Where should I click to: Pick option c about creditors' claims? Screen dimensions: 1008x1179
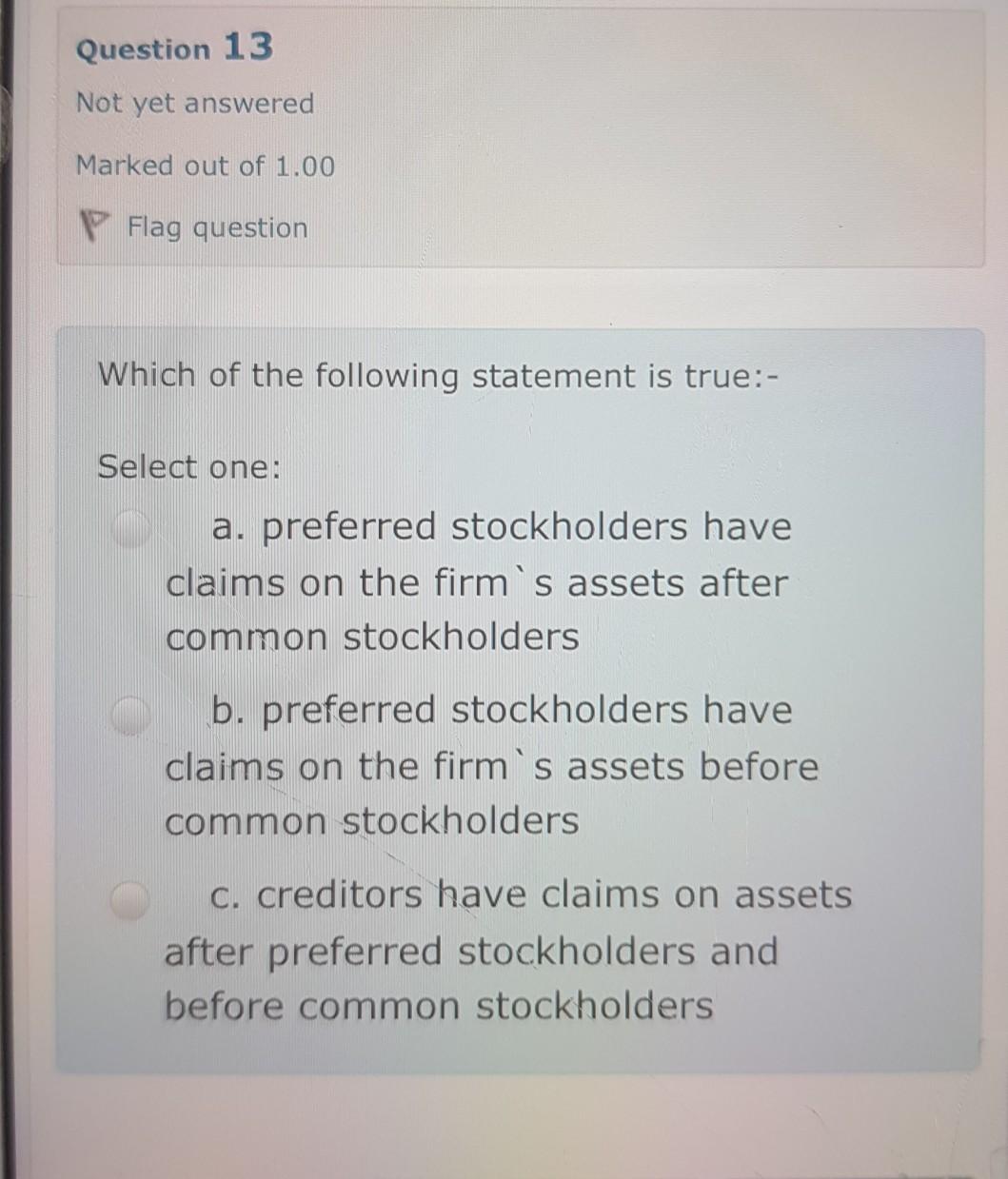129,899
